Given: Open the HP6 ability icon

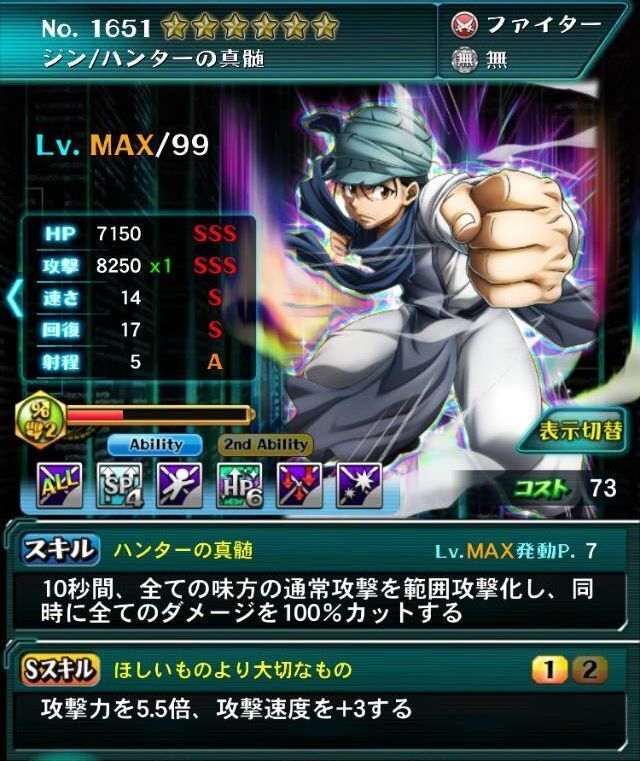Looking at the screenshot, I should click(x=239, y=485).
